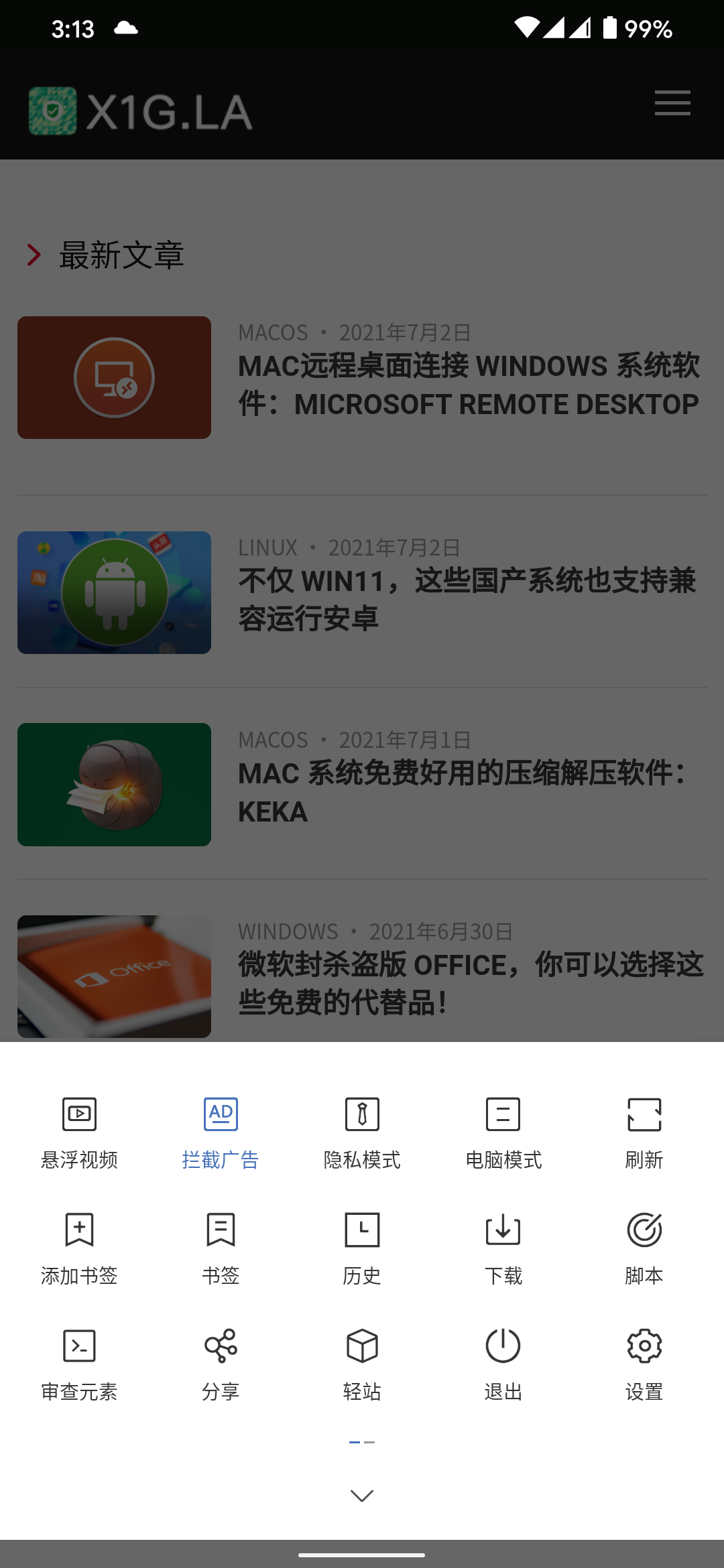Viewport: 724px width, 1568px height.
Task: Tap 刷新 to reload the page
Action: click(644, 1130)
